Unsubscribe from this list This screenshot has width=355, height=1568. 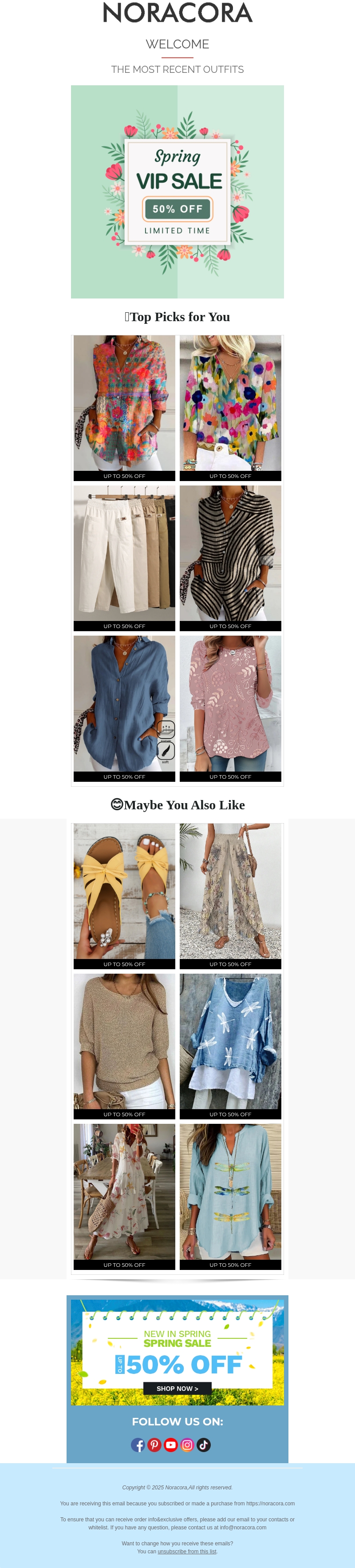coord(187,1551)
